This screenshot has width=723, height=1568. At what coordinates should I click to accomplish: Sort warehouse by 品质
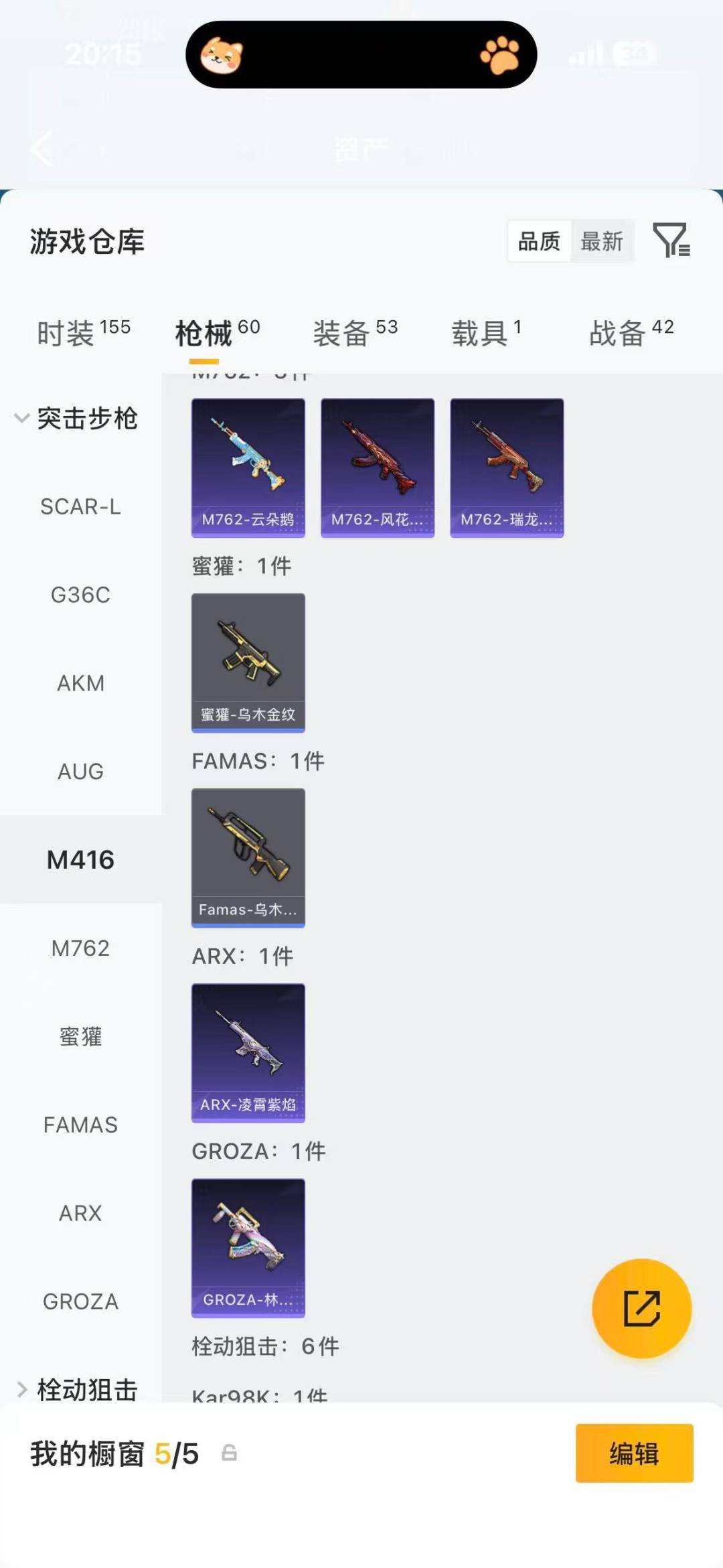pos(539,241)
